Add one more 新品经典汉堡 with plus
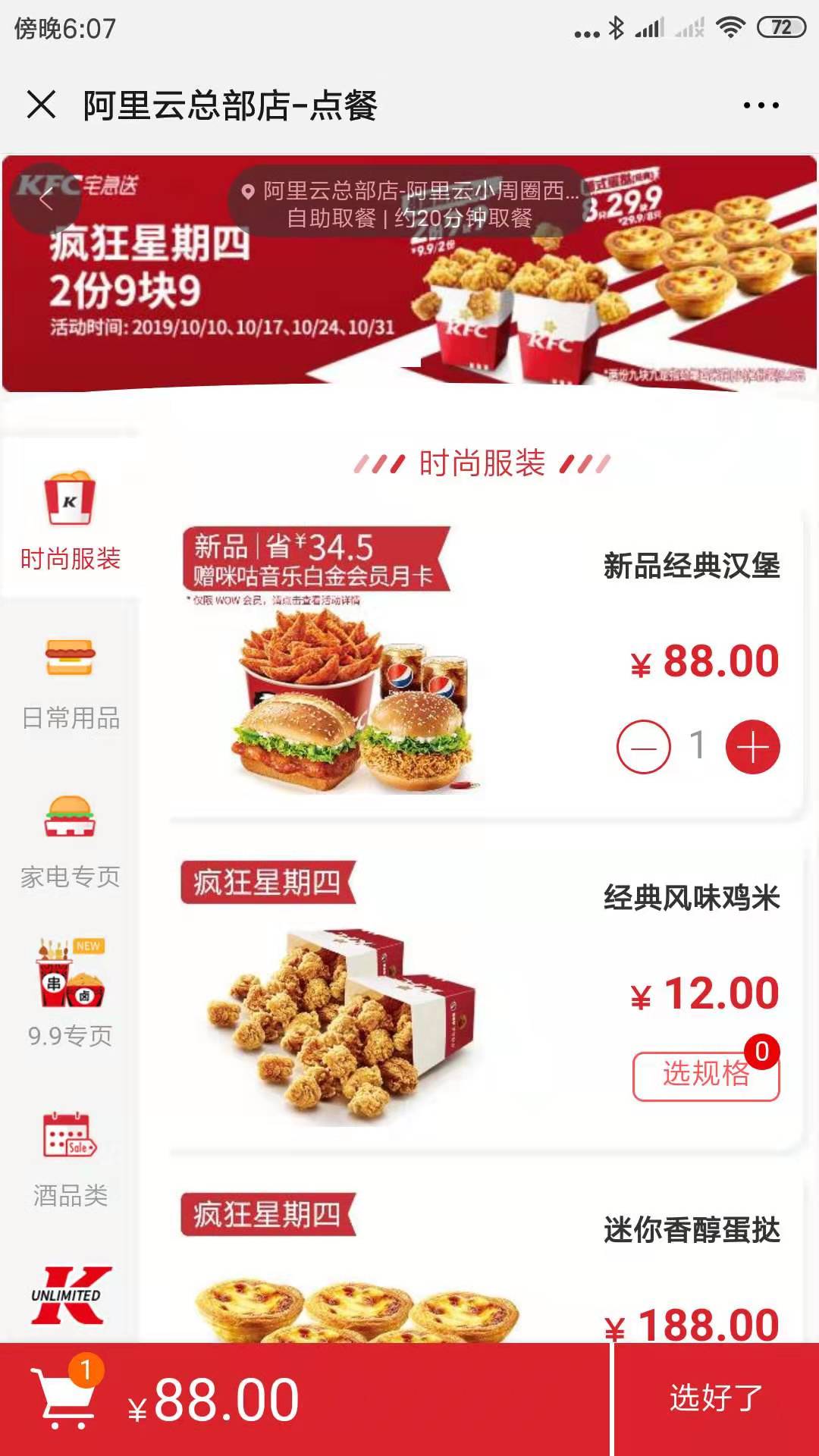 (752, 747)
